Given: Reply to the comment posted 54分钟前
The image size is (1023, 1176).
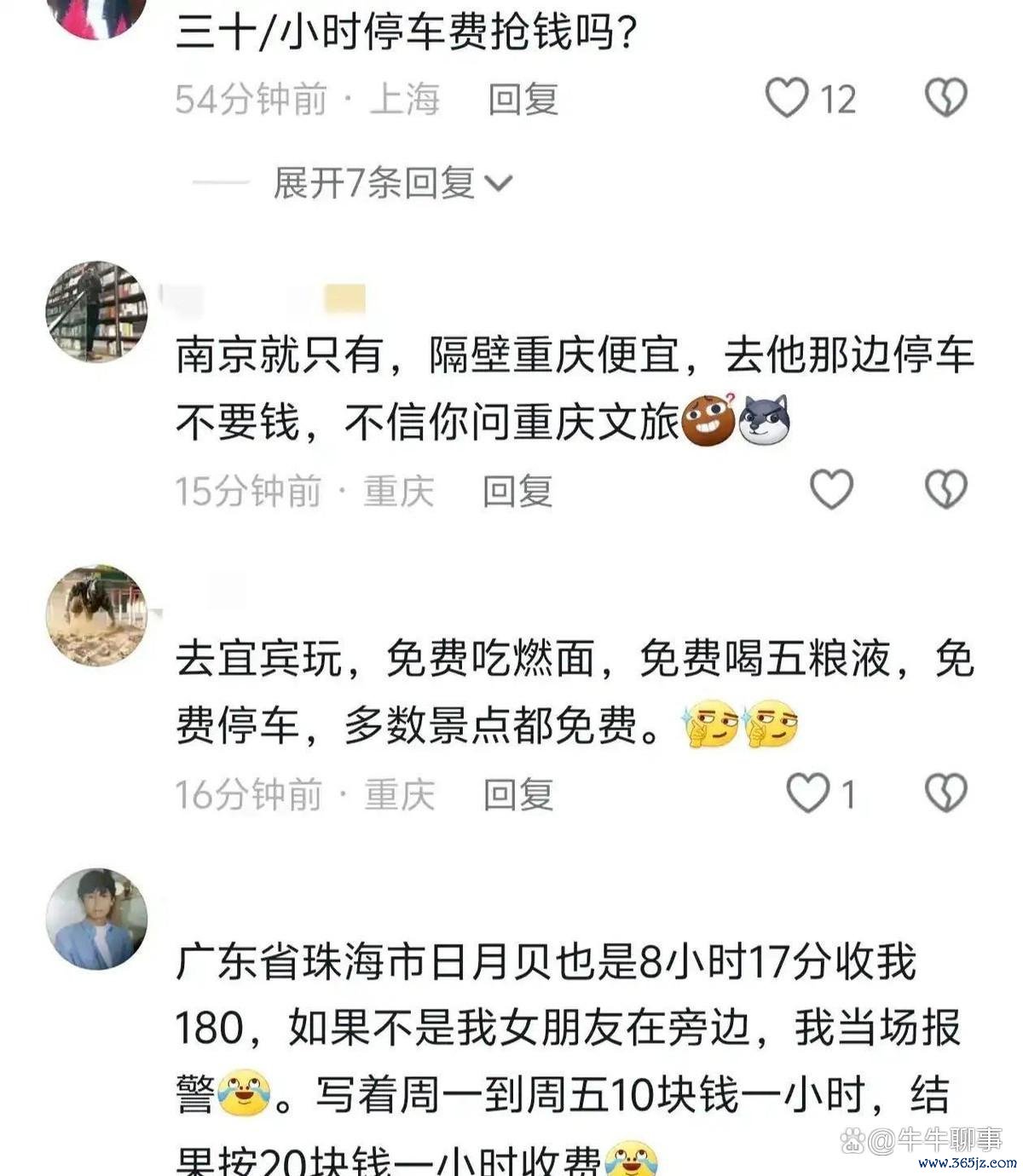Looking at the screenshot, I should tap(523, 100).
